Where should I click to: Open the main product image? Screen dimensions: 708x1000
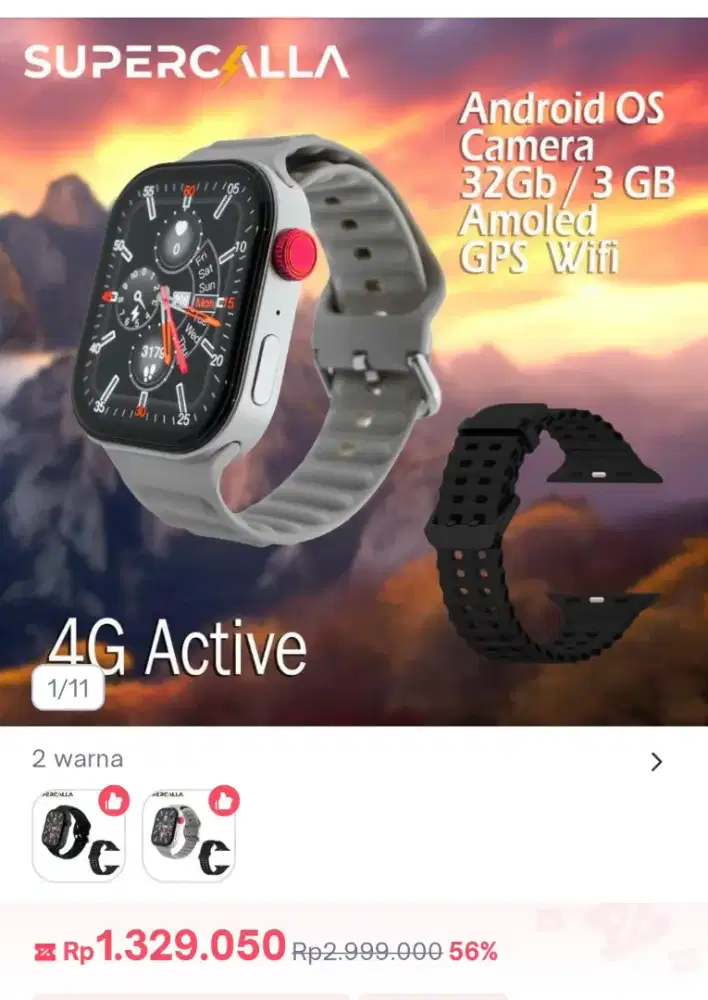354,370
